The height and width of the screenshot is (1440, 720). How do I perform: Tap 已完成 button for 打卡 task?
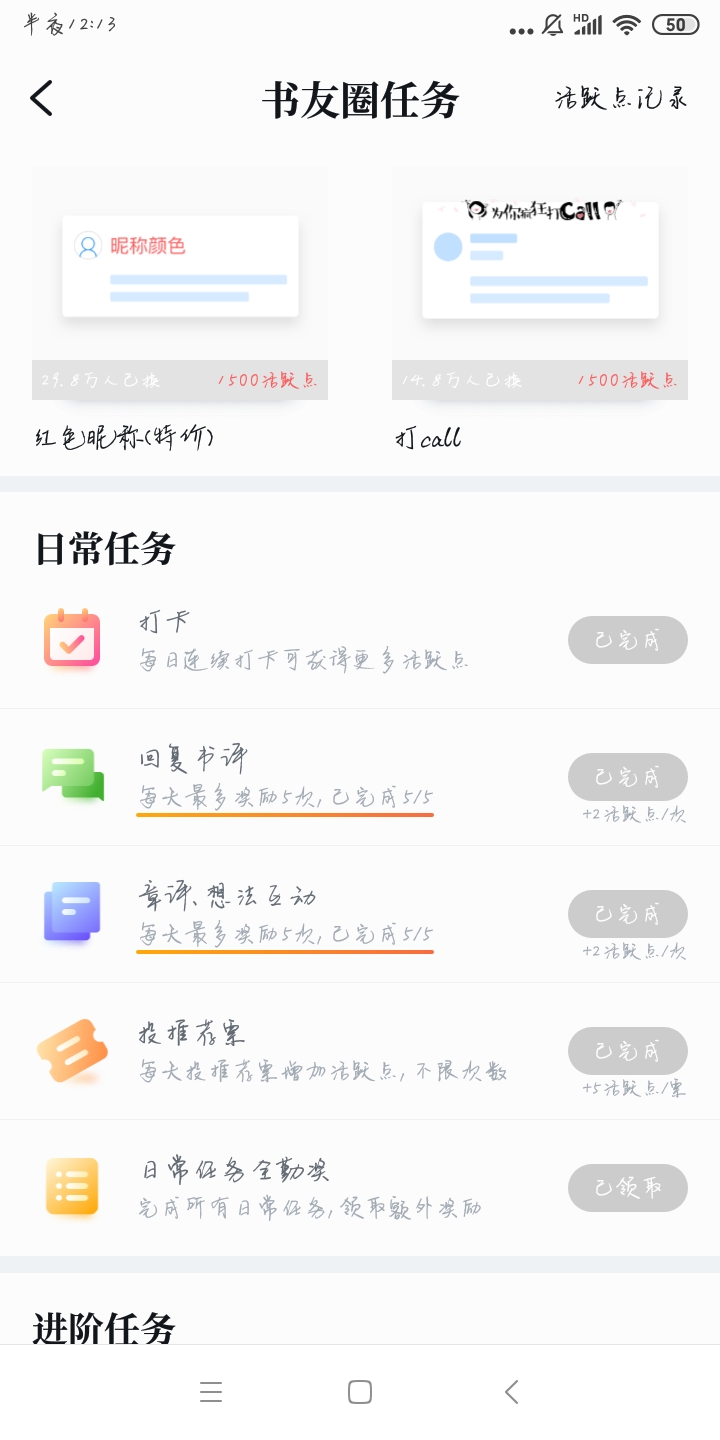click(x=628, y=640)
